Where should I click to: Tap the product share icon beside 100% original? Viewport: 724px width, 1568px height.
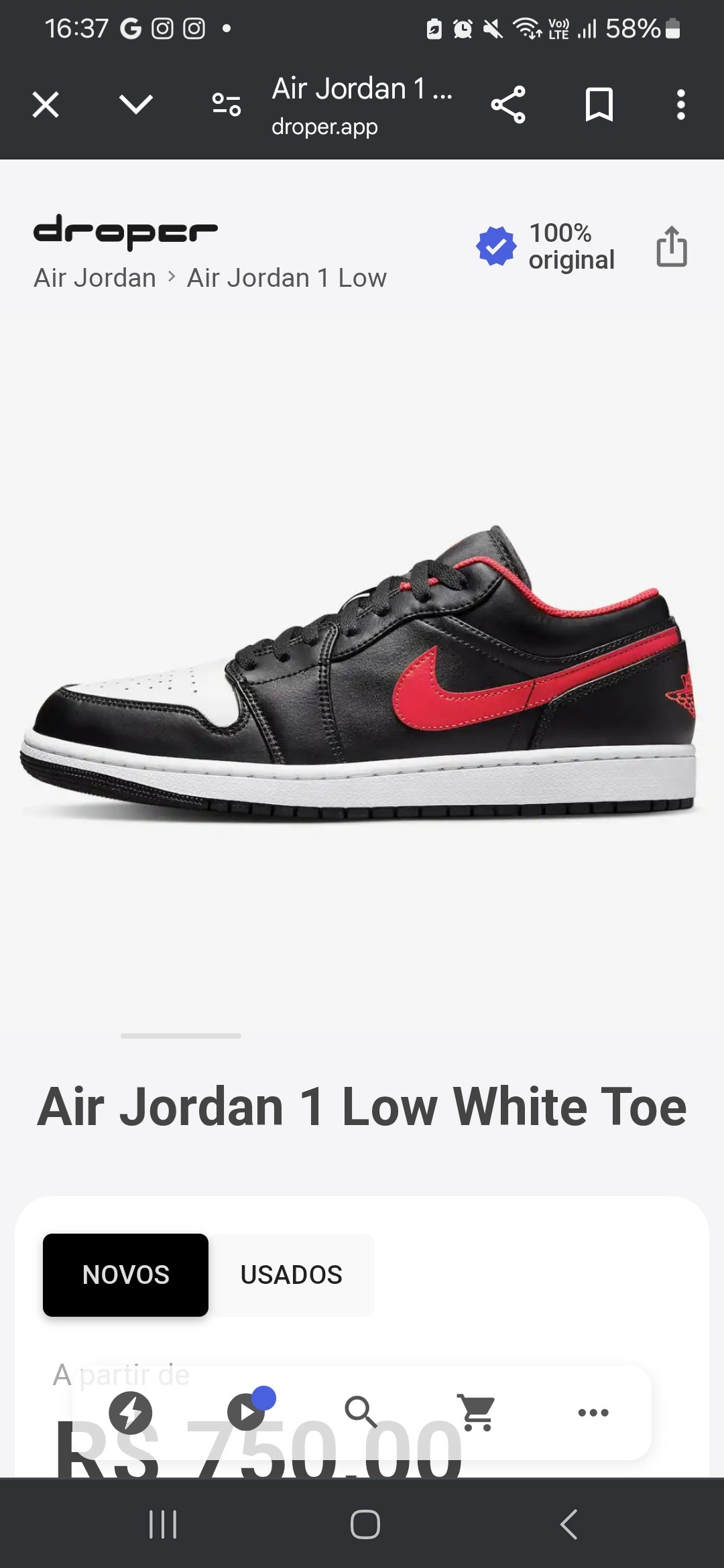pos(671,247)
